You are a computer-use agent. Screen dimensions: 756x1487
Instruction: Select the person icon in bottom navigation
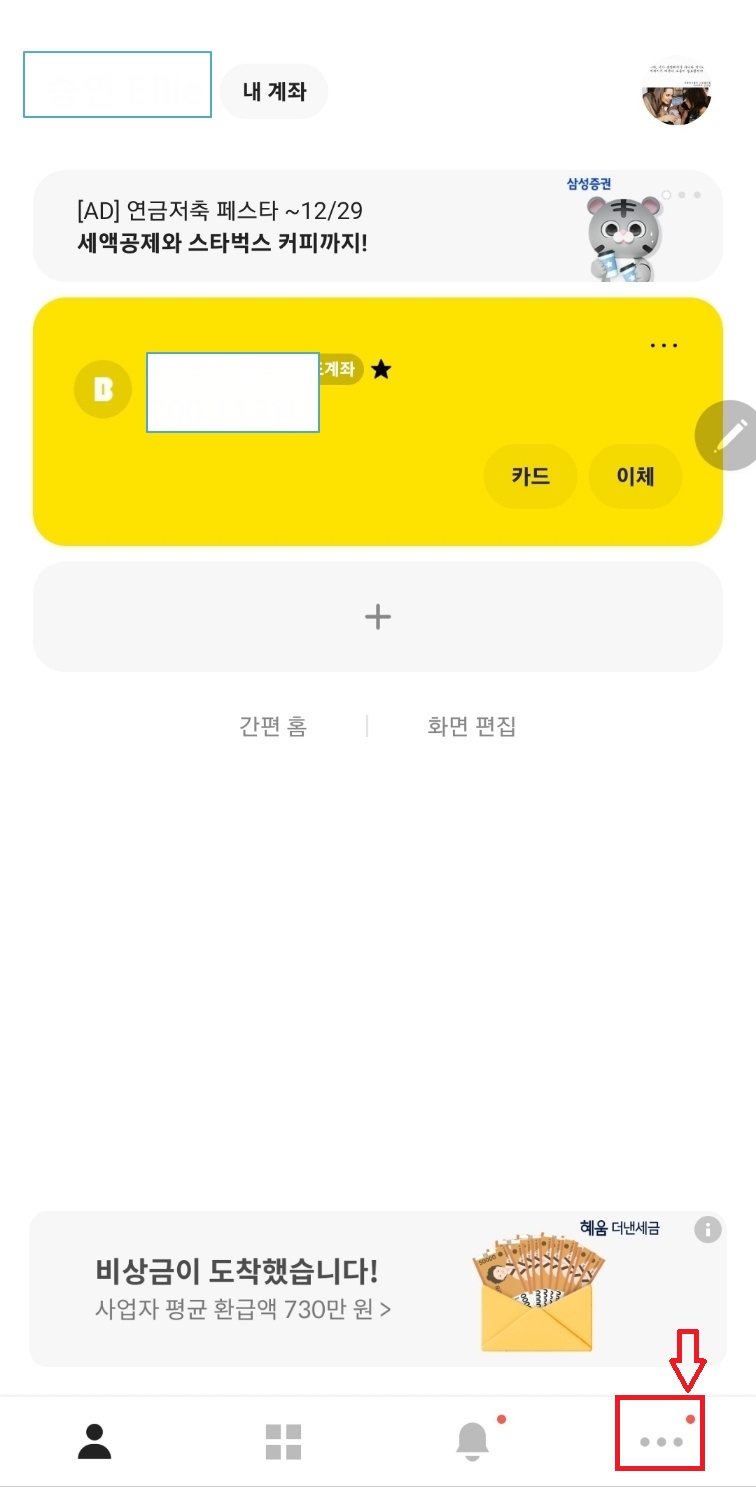tap(94, 1440)
